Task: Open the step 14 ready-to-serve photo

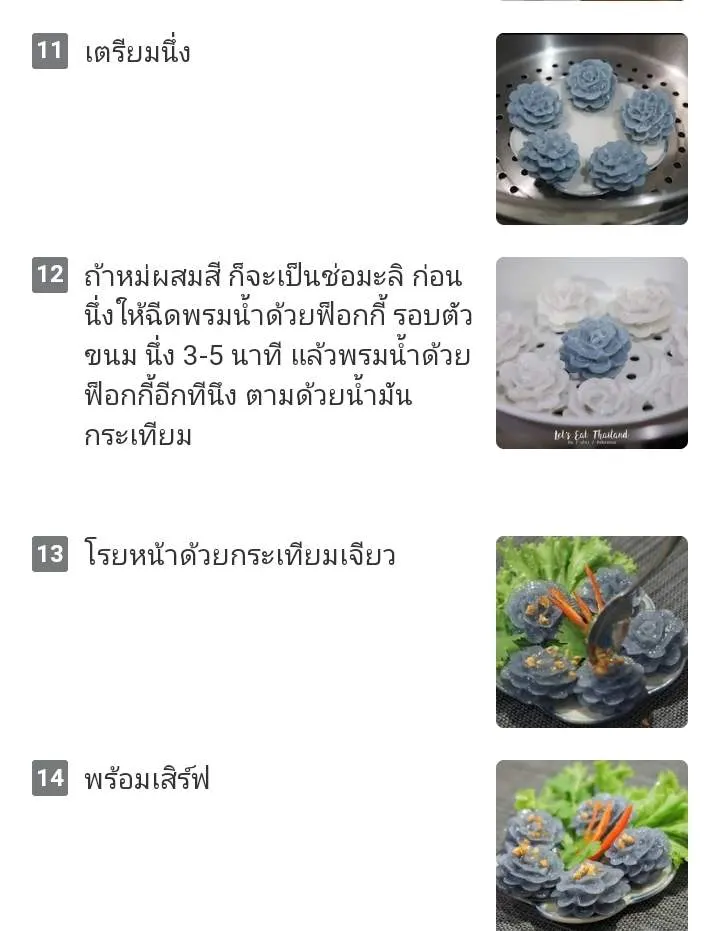Action: [x=591, y=845]
